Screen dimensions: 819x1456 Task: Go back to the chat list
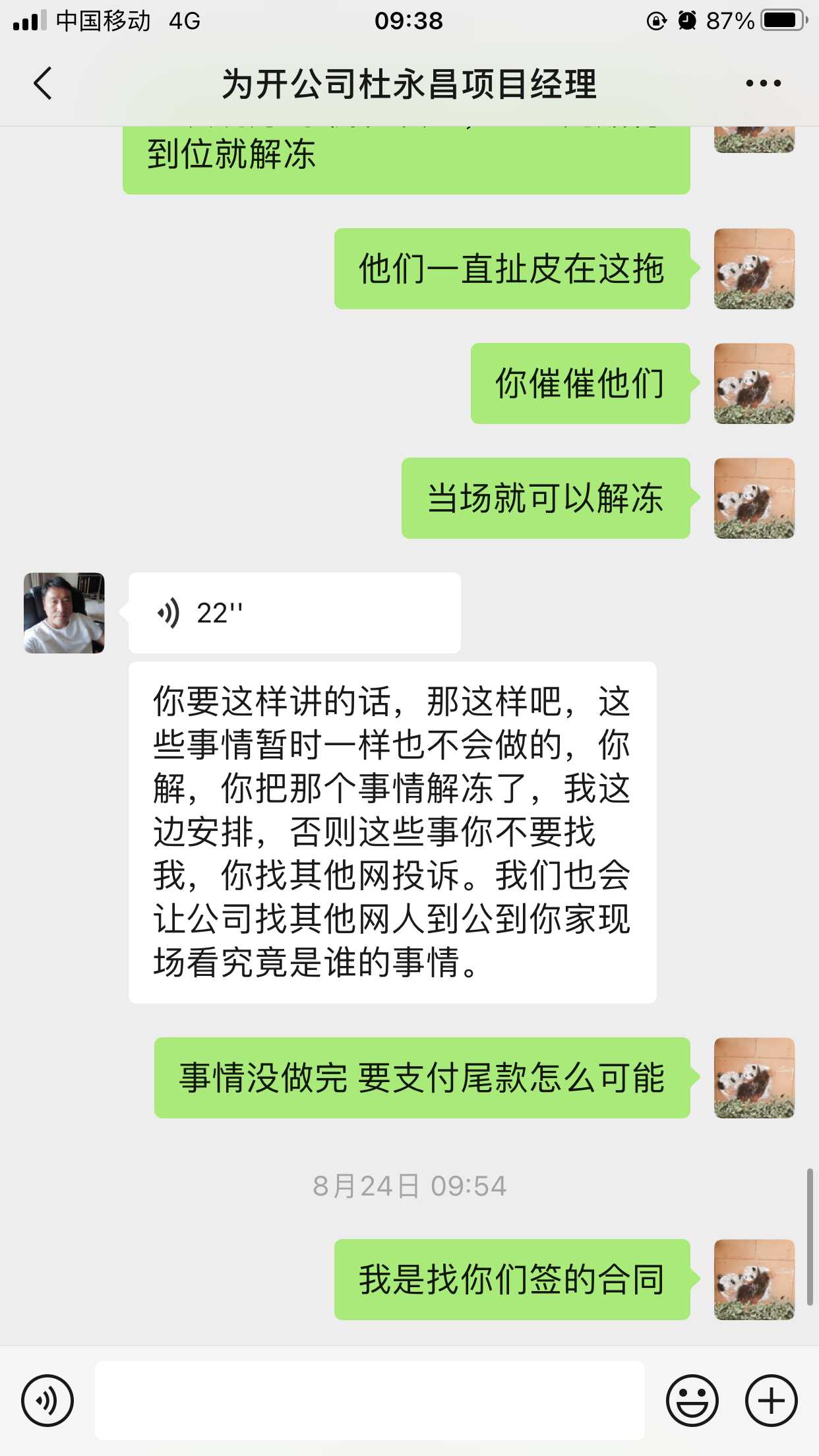pos(44,84)
